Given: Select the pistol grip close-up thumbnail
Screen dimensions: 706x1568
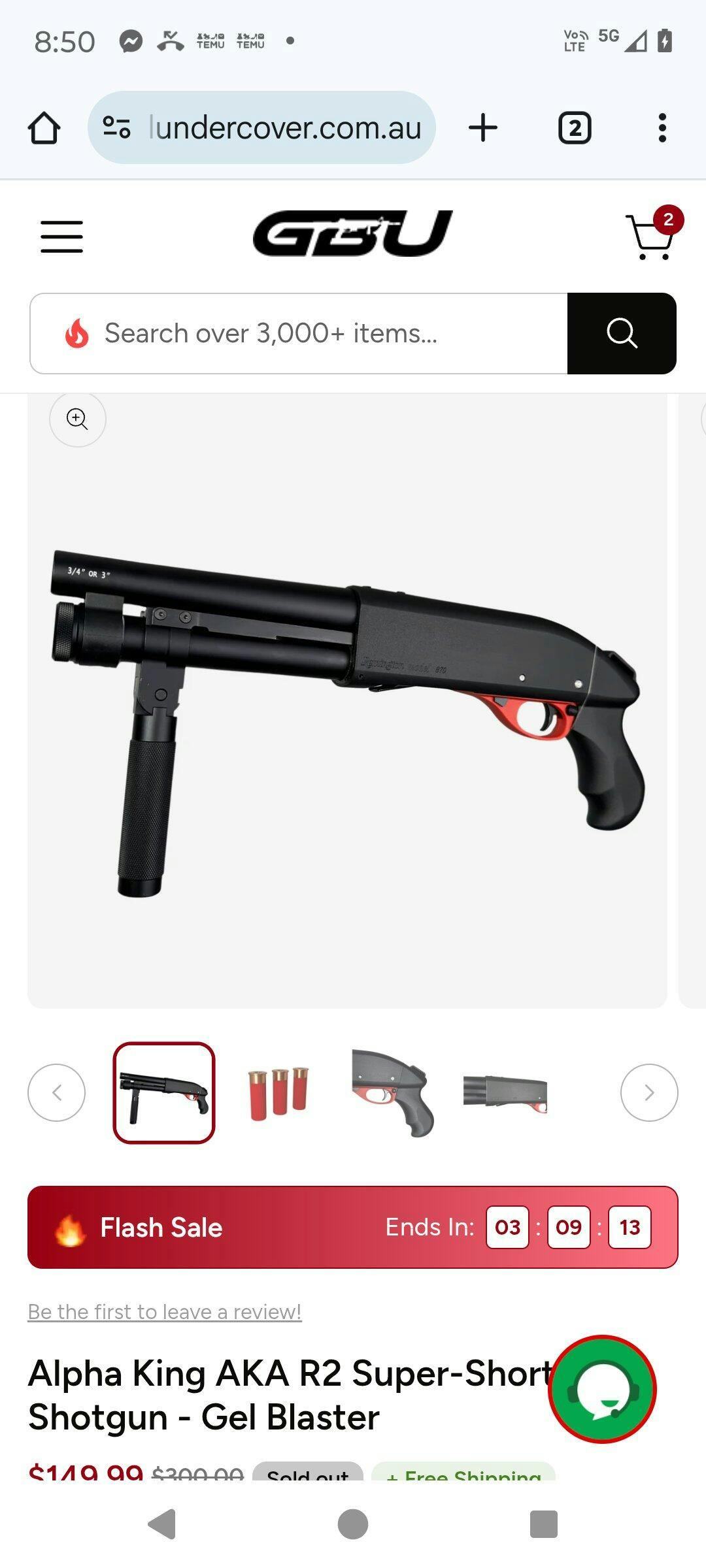Looking at the screenshot, I should (x=392, y=1092).
